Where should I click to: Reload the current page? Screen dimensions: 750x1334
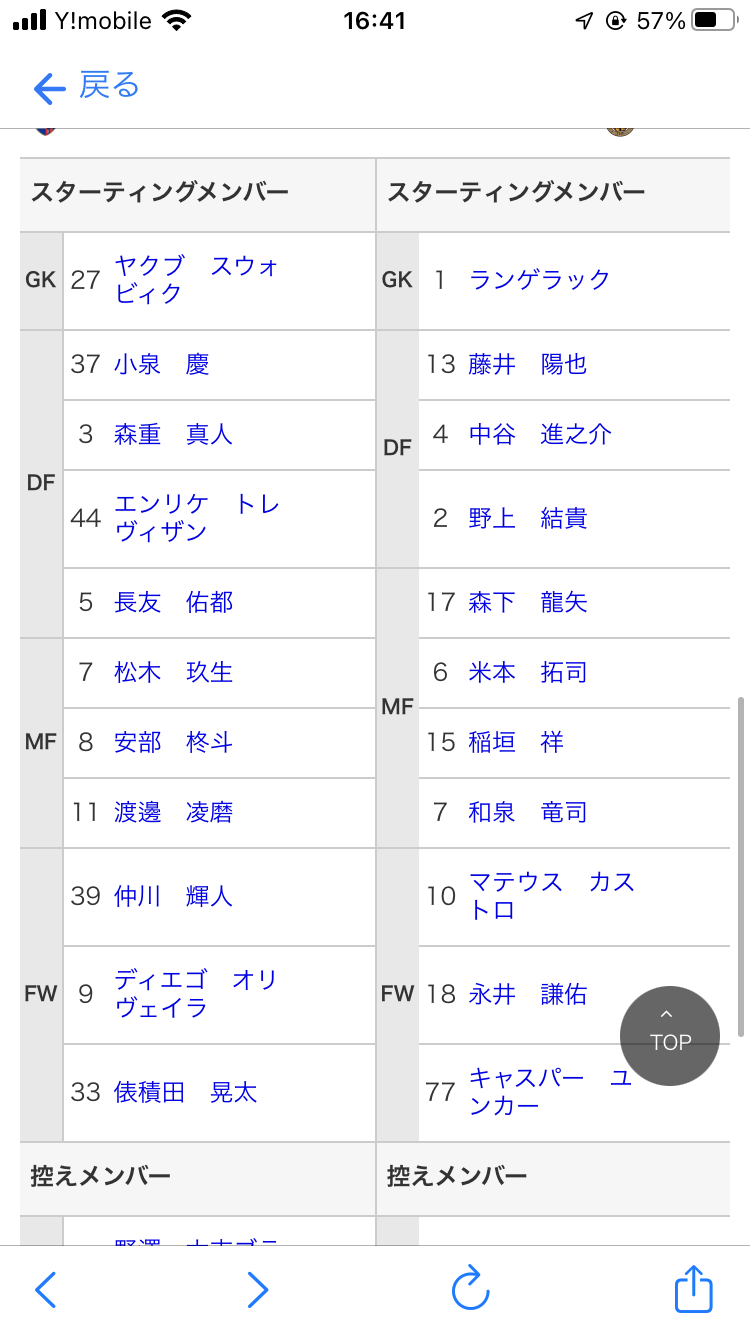[469, 1289]
